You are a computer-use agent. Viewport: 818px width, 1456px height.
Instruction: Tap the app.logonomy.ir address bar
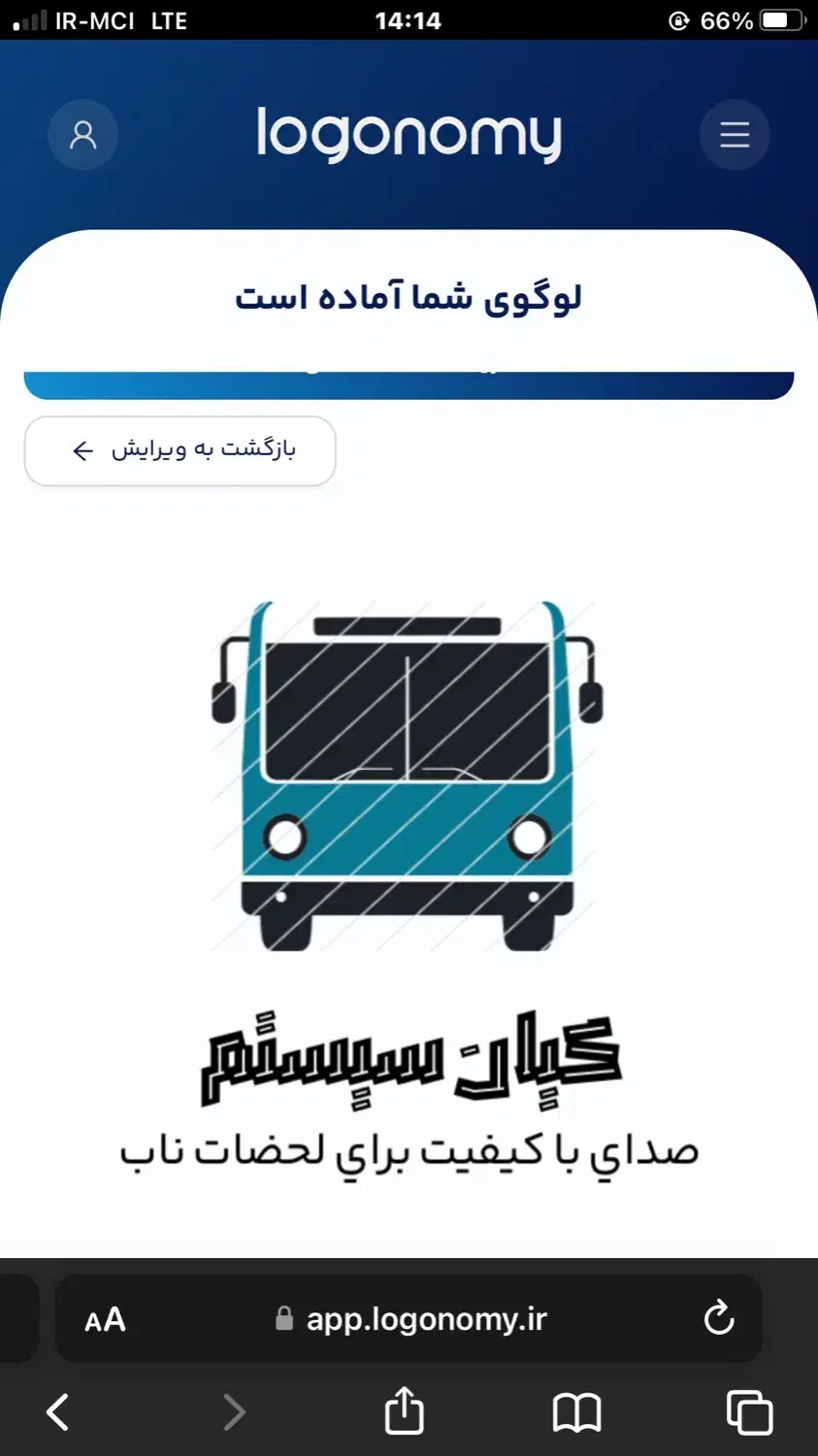[x=412, y=1319]
